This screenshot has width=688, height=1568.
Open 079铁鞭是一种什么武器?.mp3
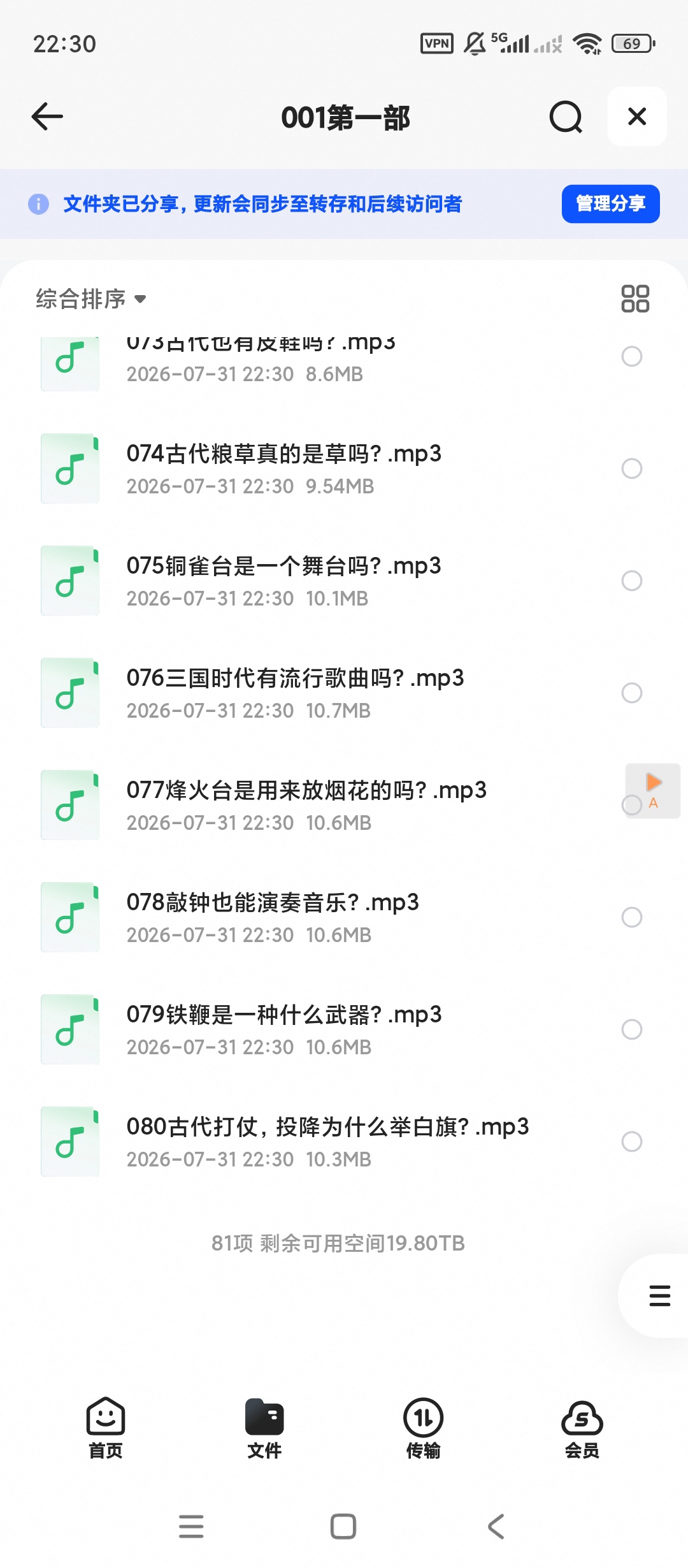[344, 1029]
